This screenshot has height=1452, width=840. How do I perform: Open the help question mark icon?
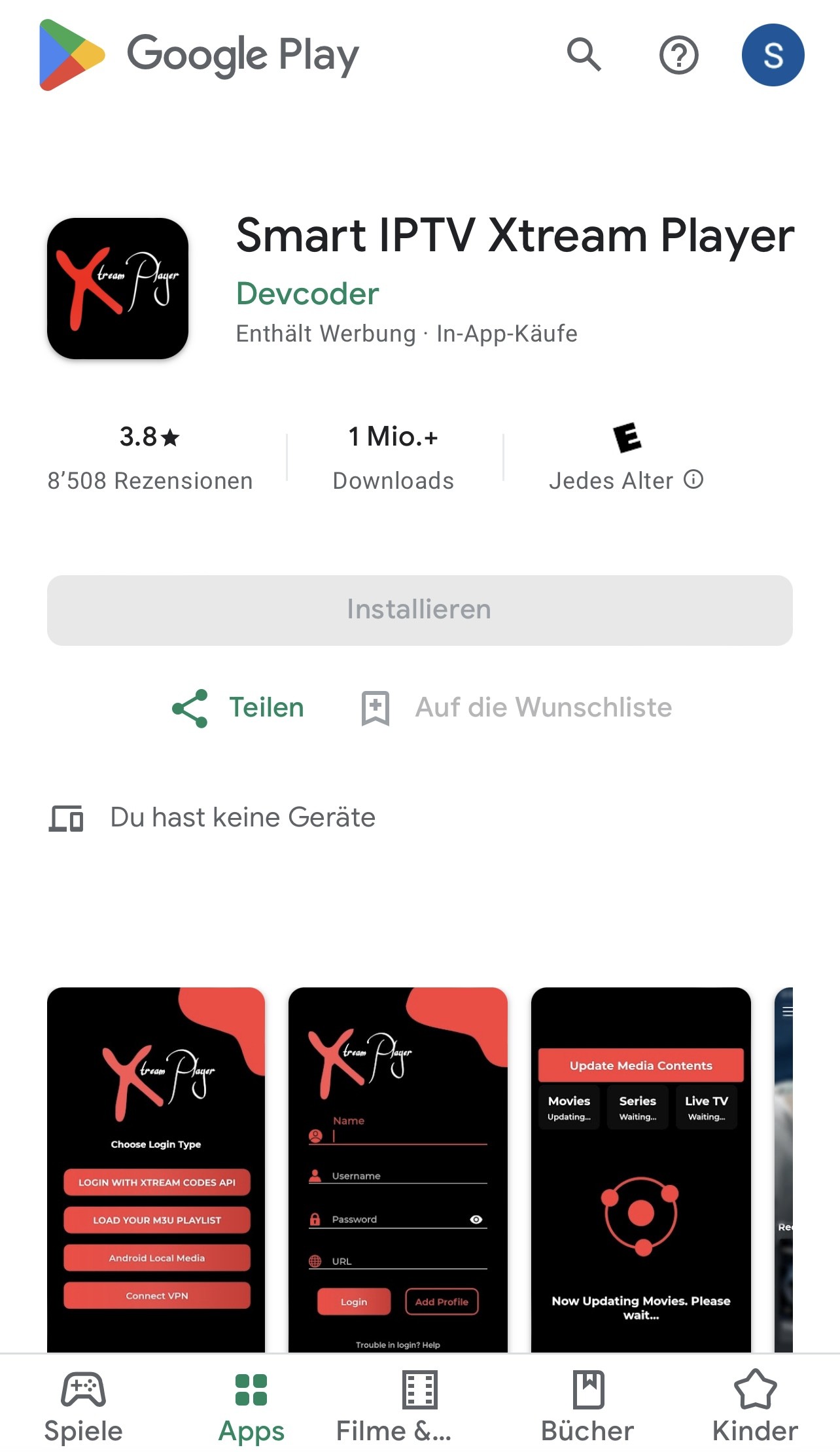678,55
